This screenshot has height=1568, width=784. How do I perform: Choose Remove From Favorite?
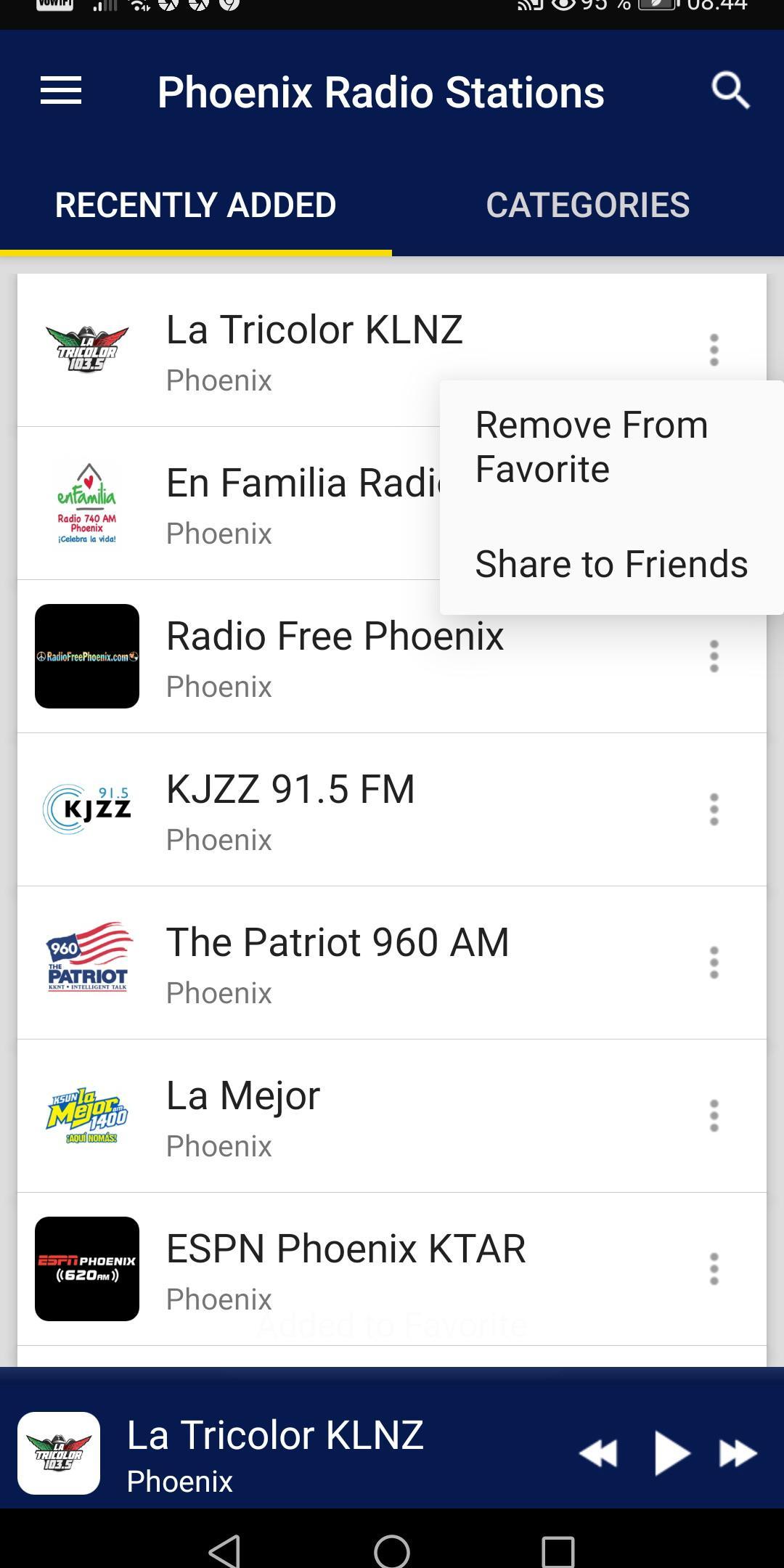tap(592, 446)
